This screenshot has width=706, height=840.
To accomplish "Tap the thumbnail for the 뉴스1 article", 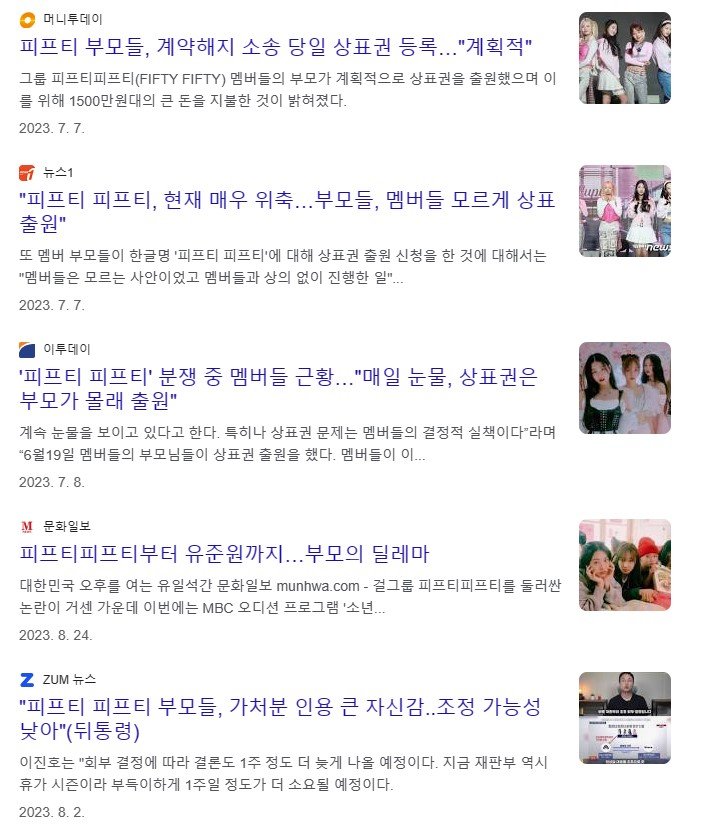I will point(625,210).
